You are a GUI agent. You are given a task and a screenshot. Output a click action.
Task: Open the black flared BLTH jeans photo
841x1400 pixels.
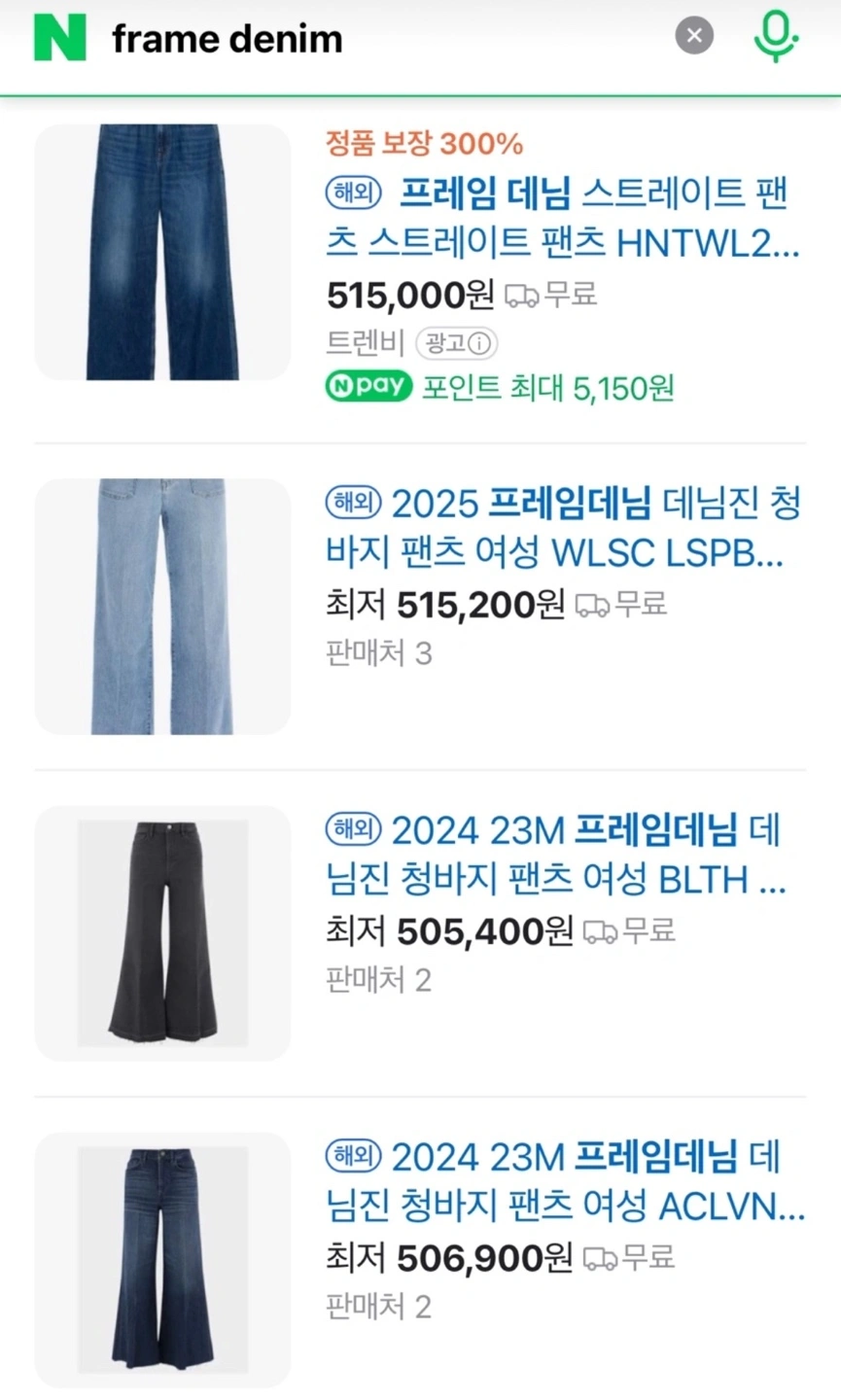[162, 932]
